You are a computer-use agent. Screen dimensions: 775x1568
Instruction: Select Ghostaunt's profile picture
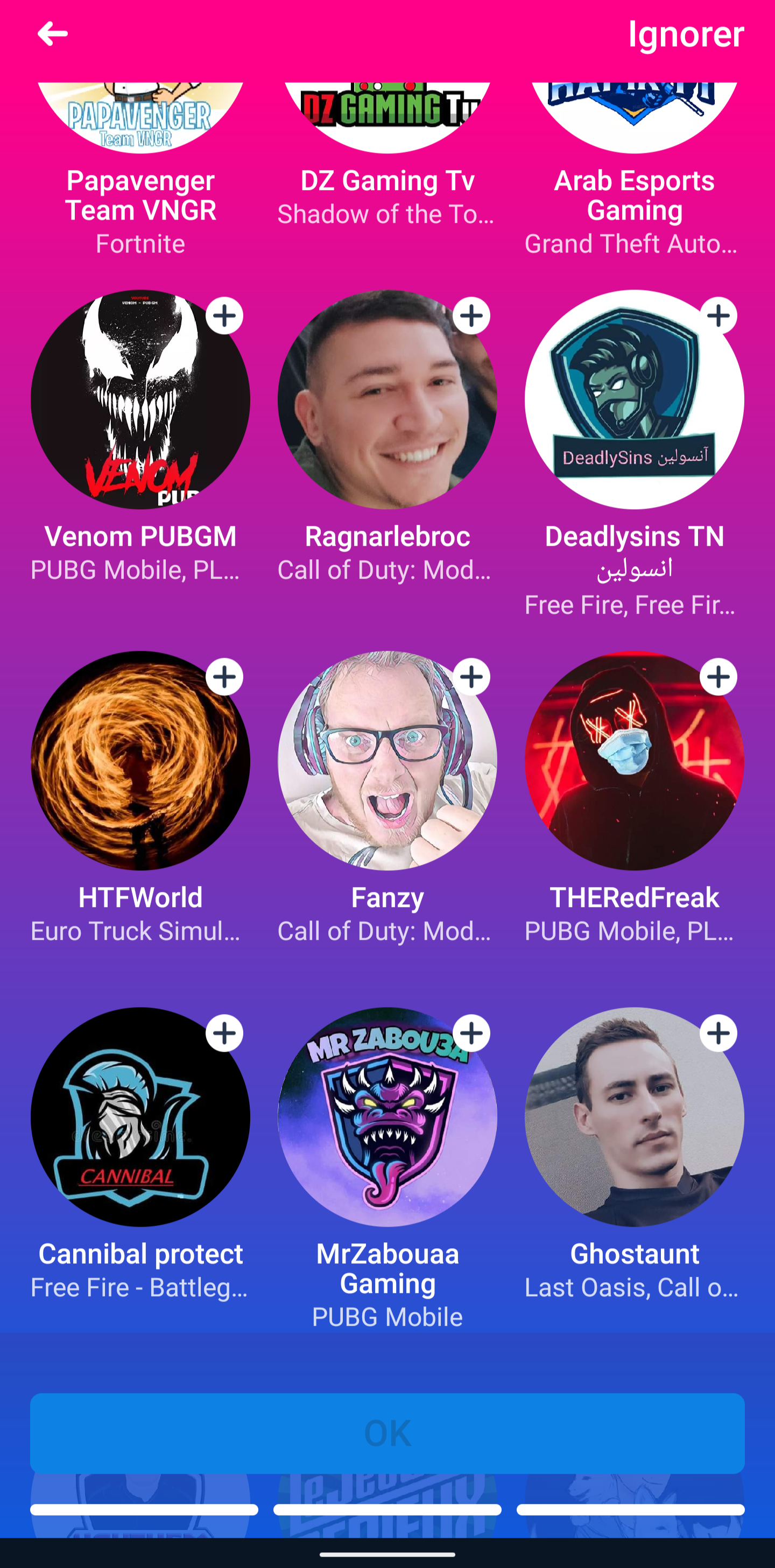tap(634, 1117)
